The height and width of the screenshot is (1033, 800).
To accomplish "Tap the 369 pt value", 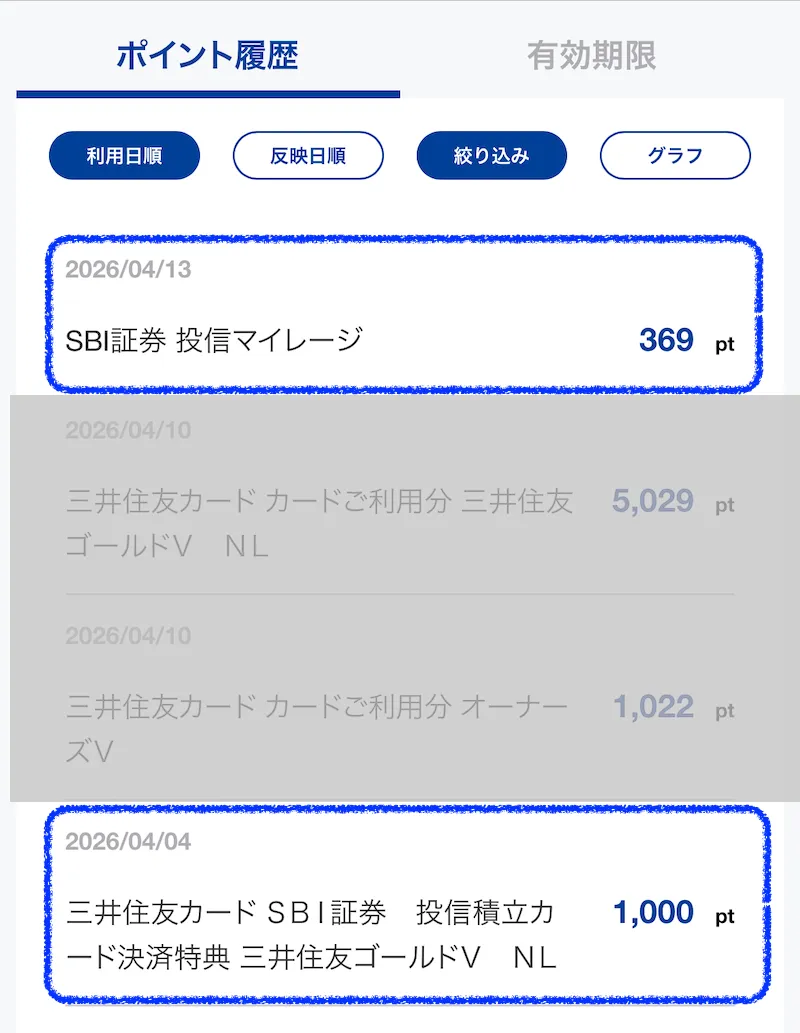I will point(667,340).
